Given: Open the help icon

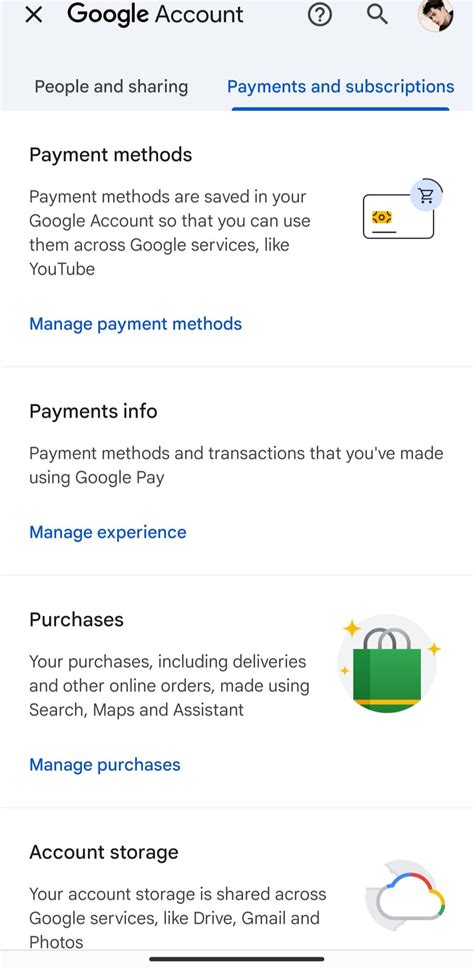Looking at the screenshot, I should 320,15.
